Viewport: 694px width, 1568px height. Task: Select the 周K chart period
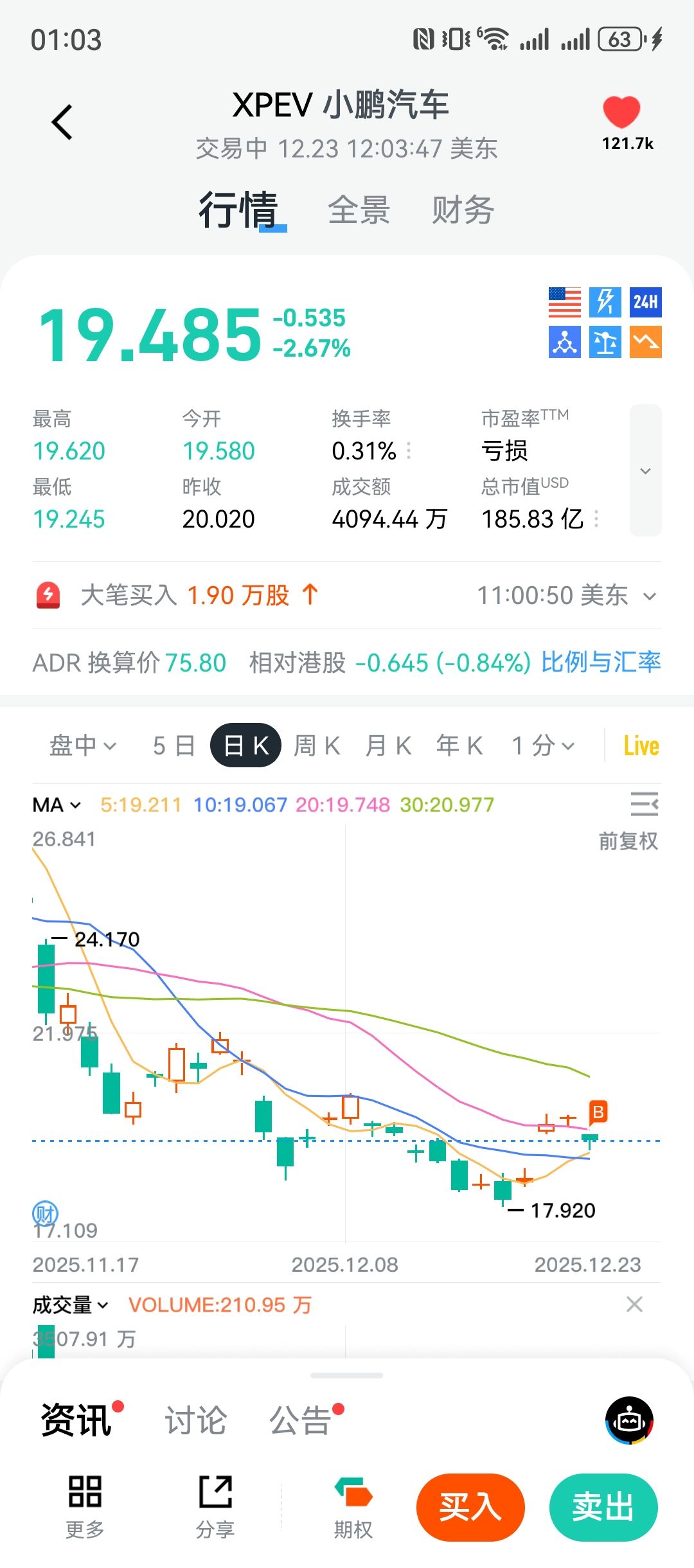pyautogui.click(x=317, y=745)
